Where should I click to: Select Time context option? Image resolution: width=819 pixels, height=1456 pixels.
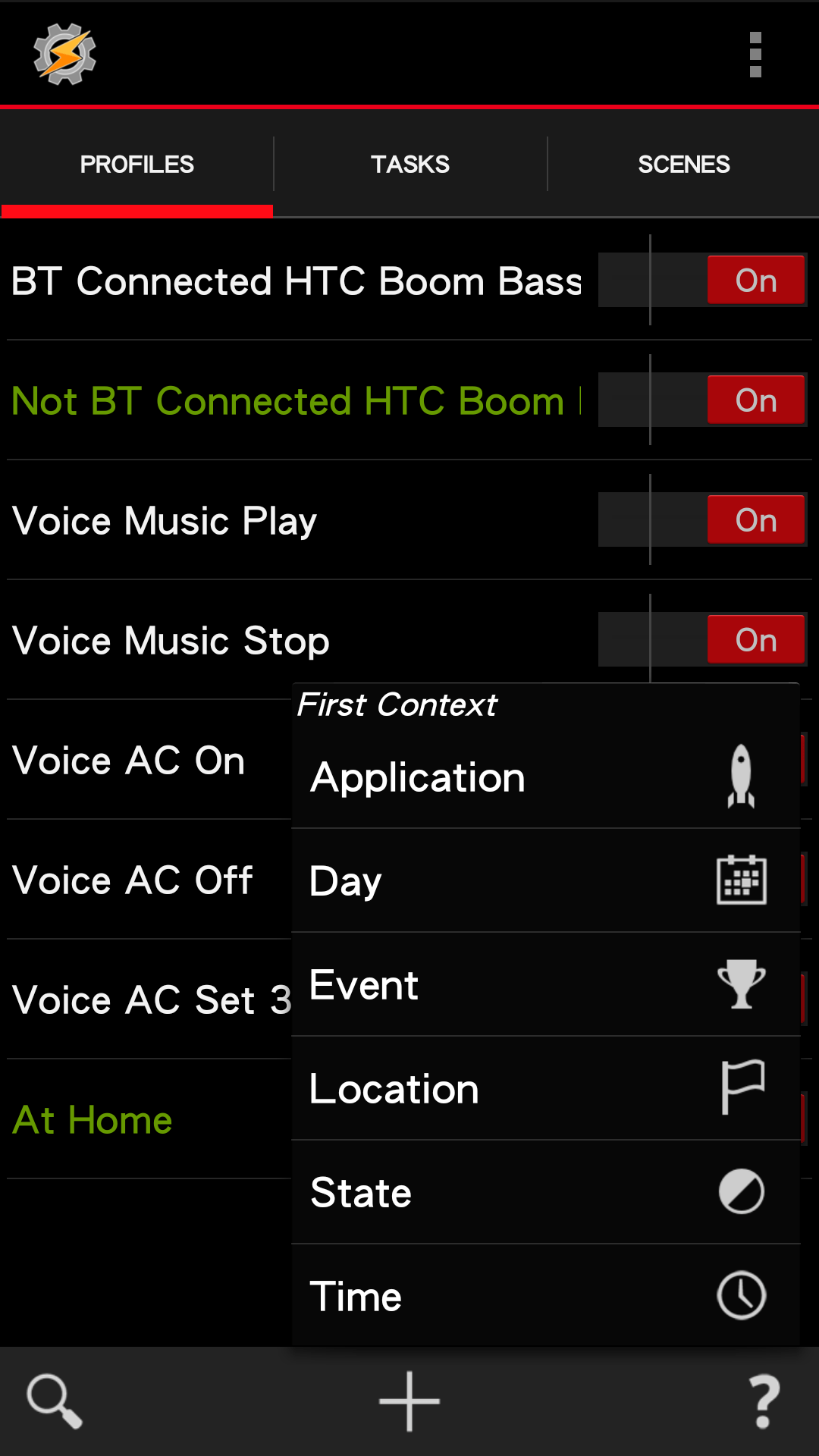click(x=546, y=1296)
